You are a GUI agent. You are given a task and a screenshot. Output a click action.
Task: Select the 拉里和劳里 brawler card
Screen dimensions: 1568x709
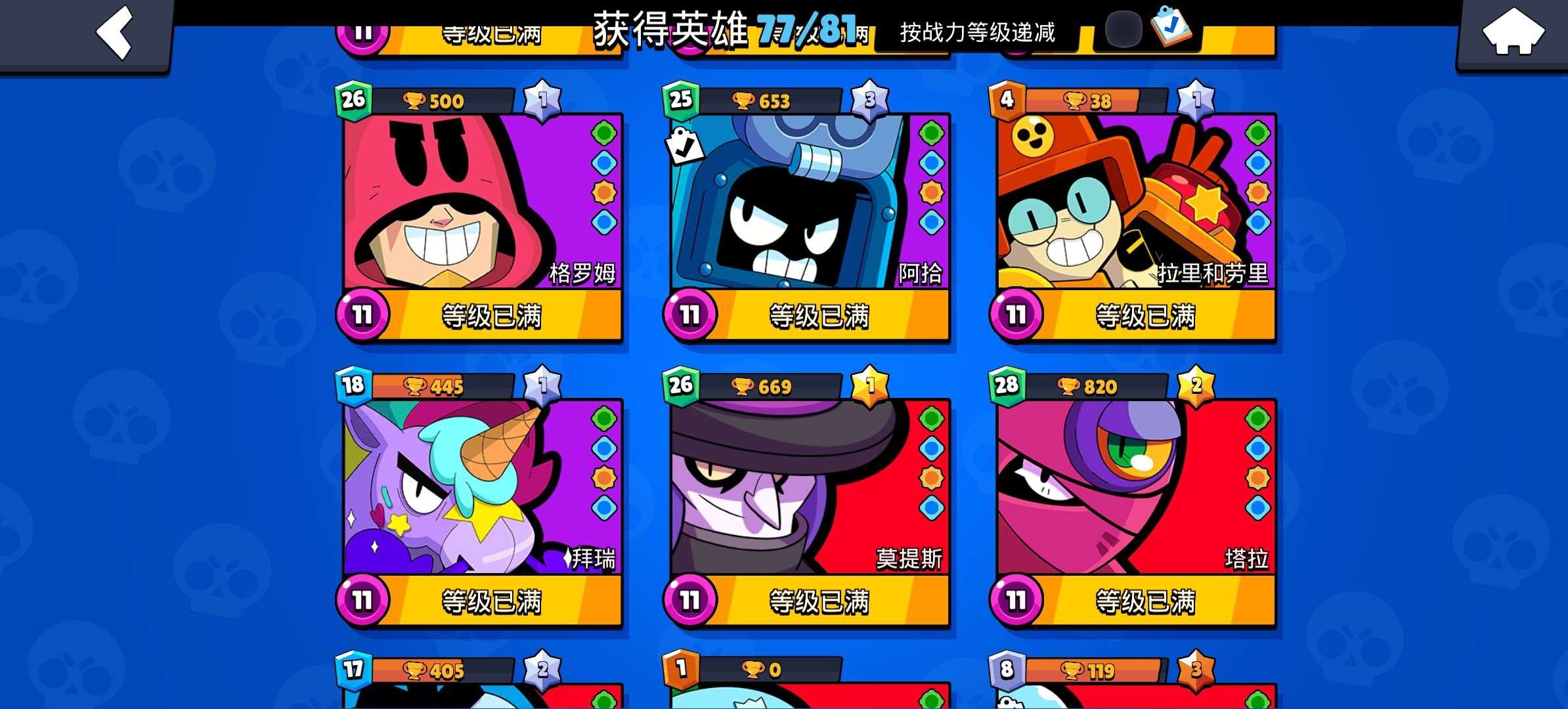pyautogui.click(x=1136, y=204)
